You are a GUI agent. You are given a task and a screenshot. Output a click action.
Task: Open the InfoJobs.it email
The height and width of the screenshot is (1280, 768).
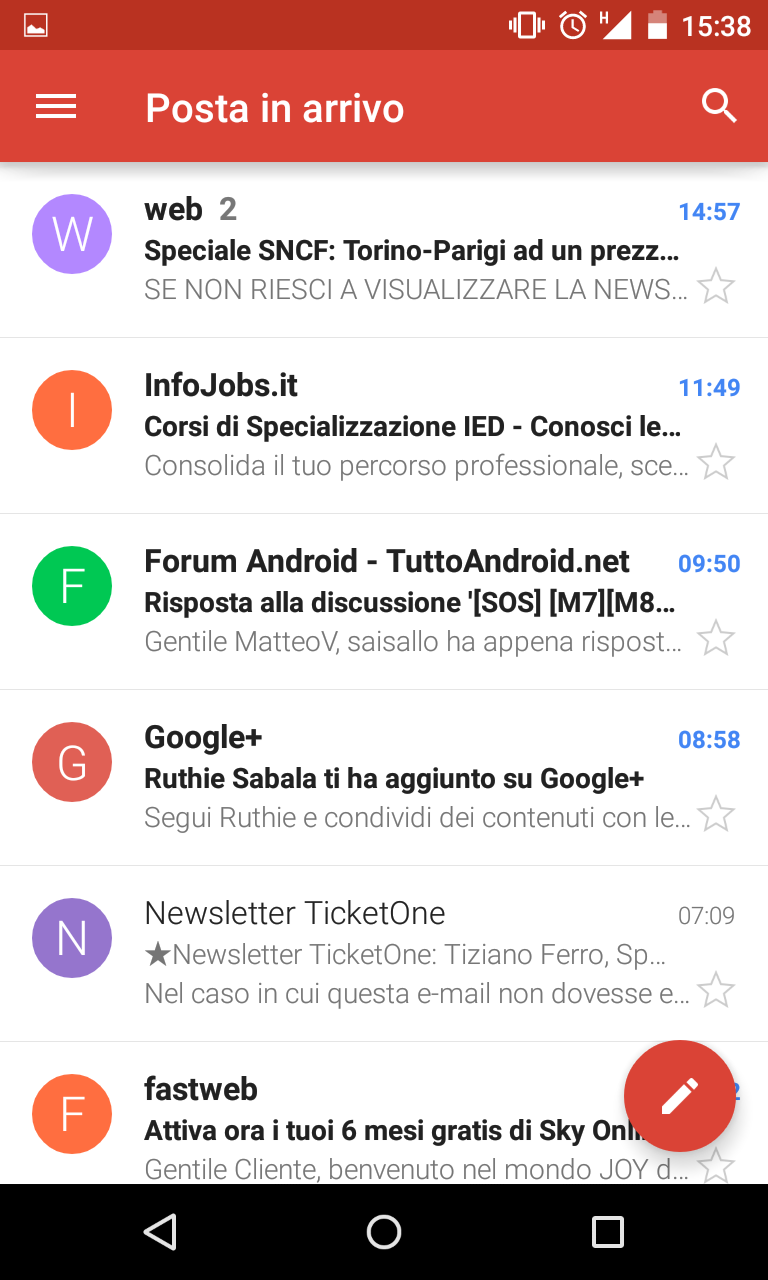[384, 426]
